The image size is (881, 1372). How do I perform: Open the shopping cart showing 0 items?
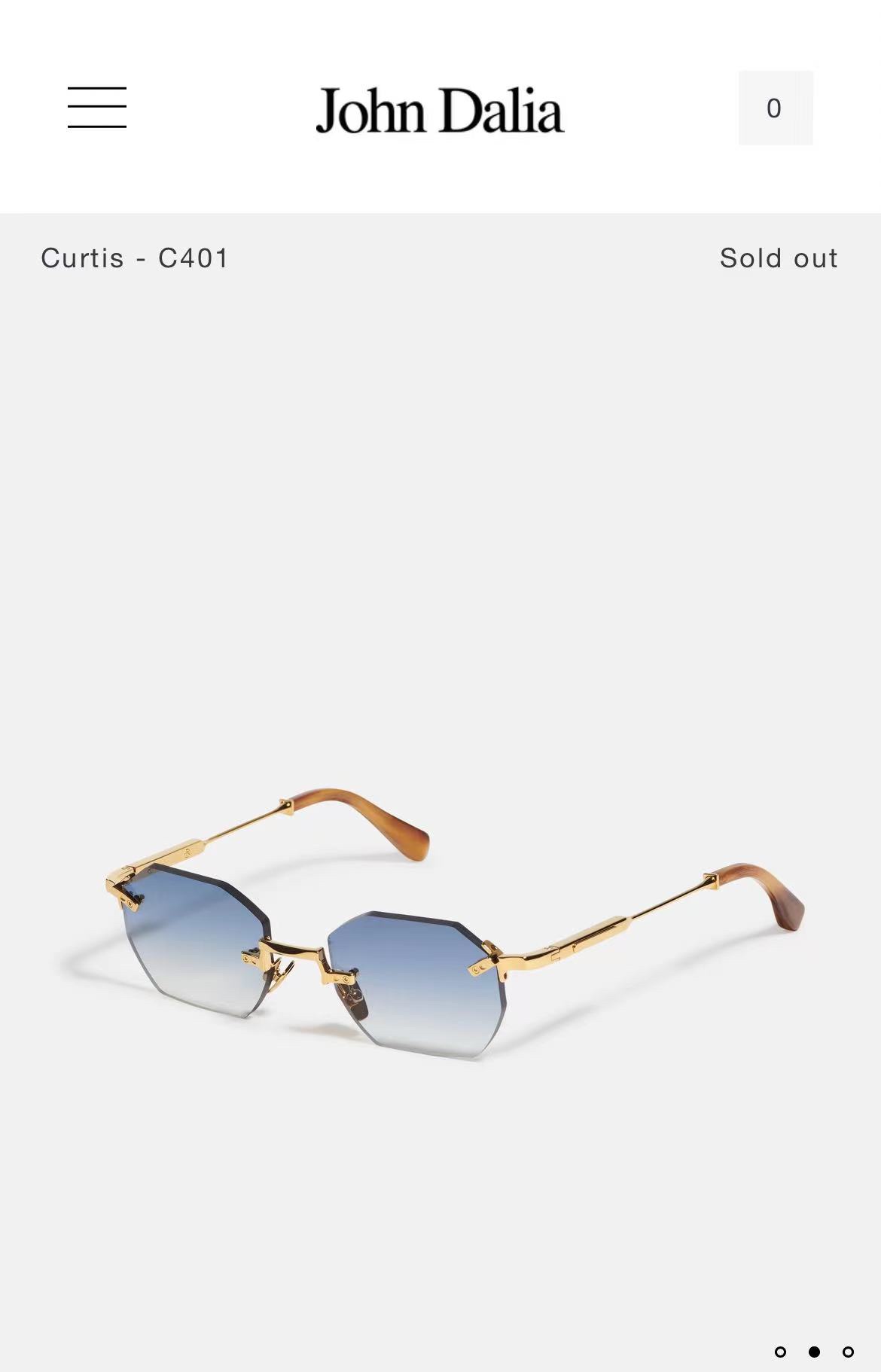pyautogui.click(x=775, y=108)
